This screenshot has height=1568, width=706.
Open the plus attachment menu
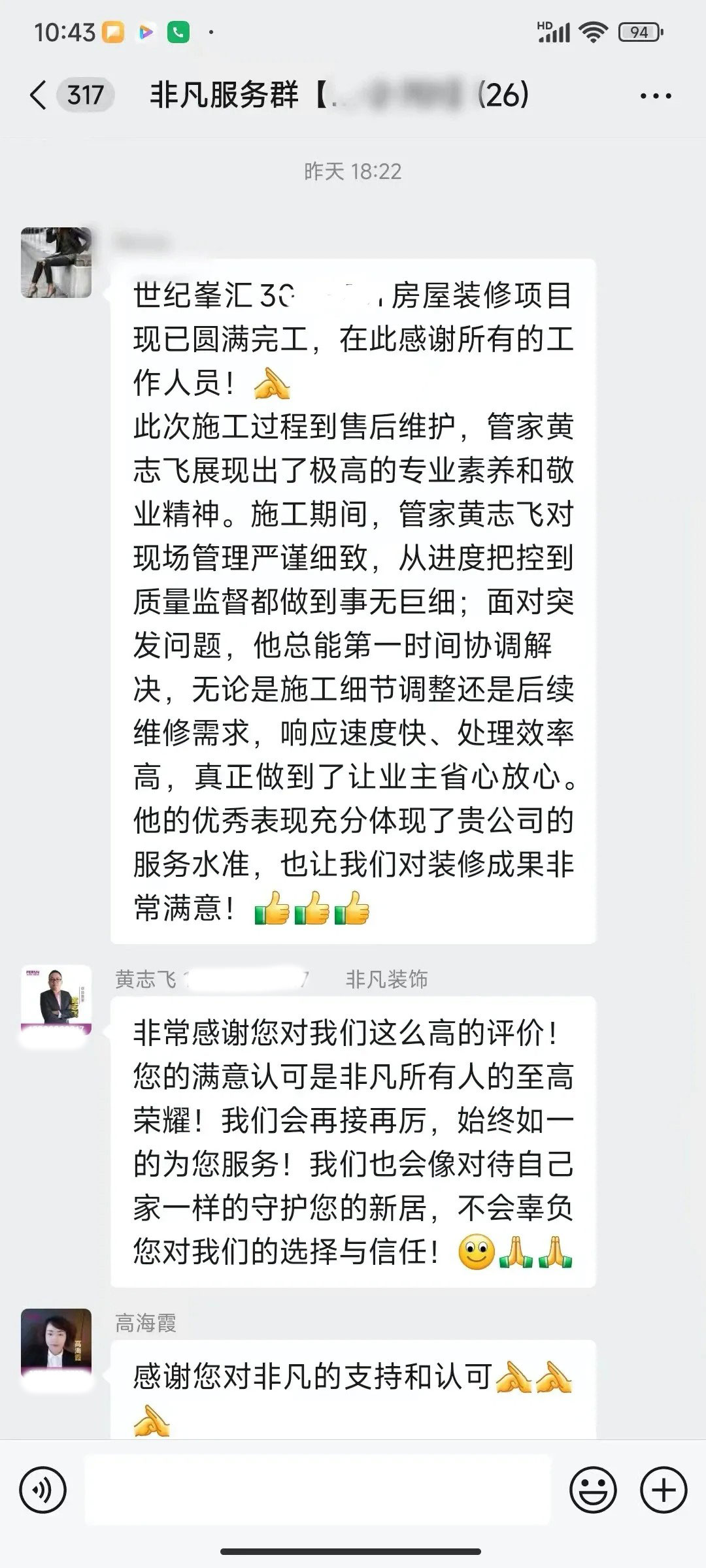(664, 1490)
